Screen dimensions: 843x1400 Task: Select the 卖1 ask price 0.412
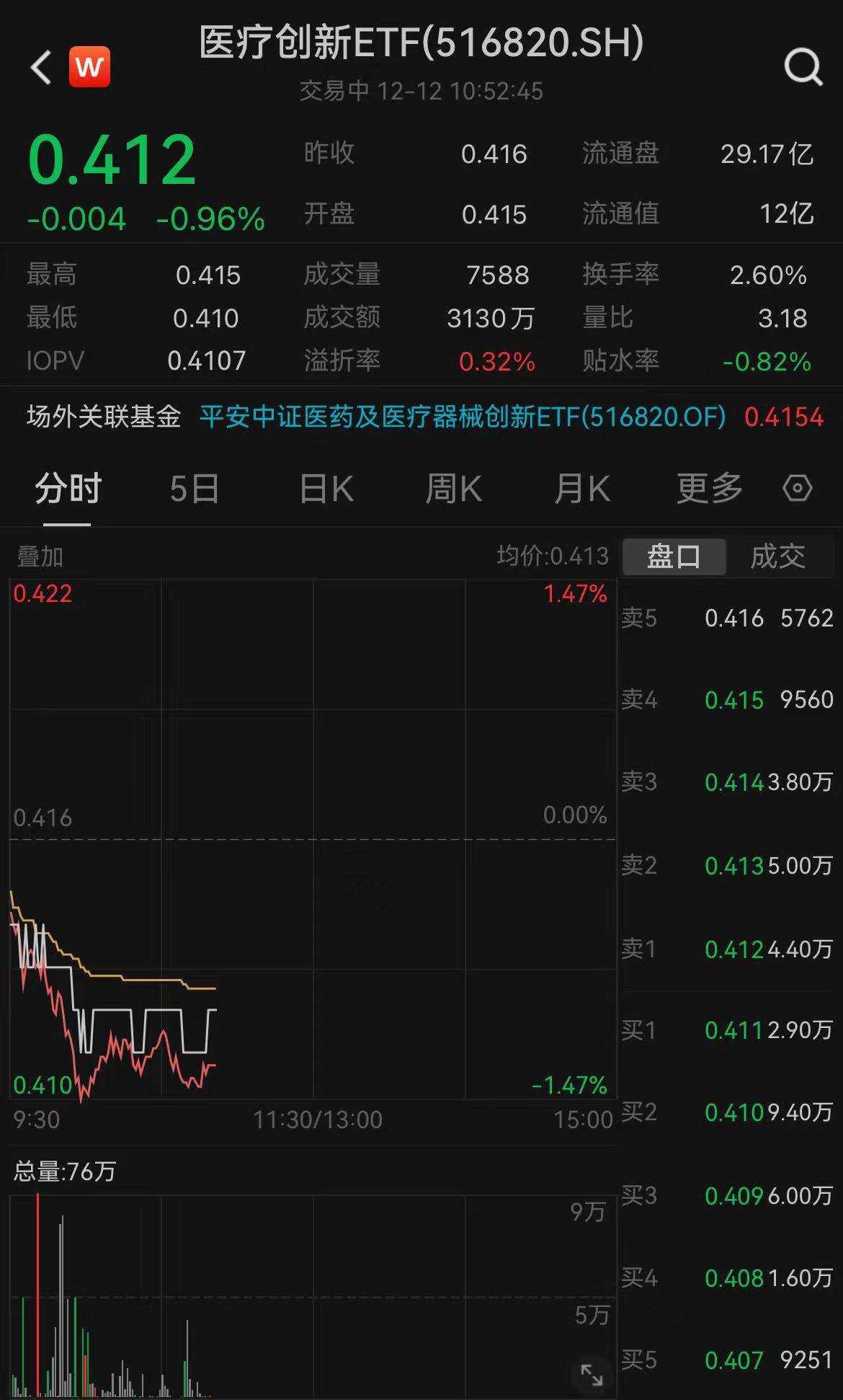point(735,949)
